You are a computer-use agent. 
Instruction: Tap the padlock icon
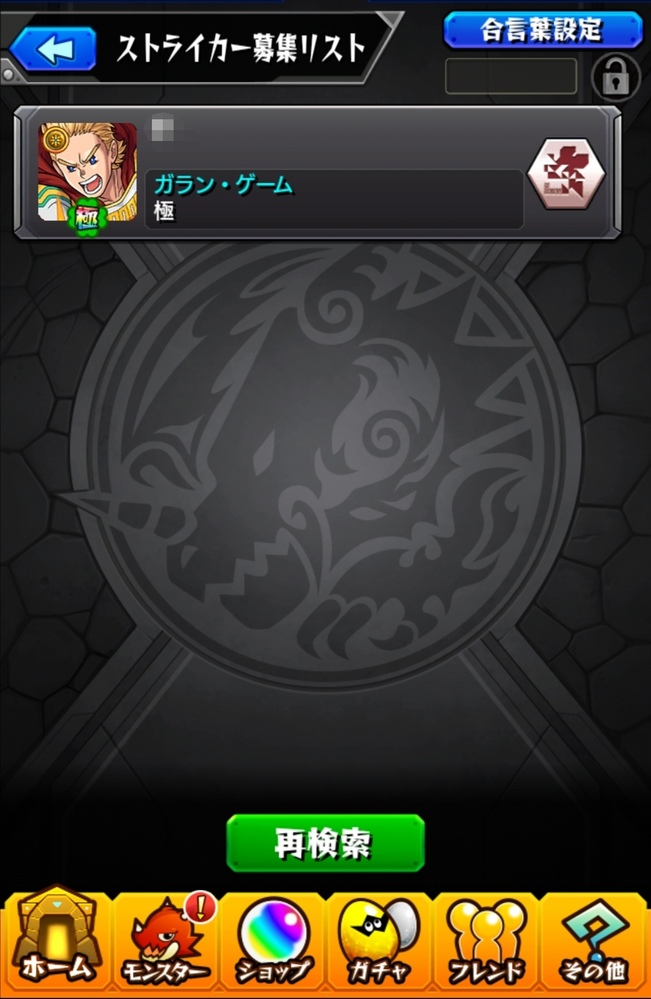coord(615,77)
